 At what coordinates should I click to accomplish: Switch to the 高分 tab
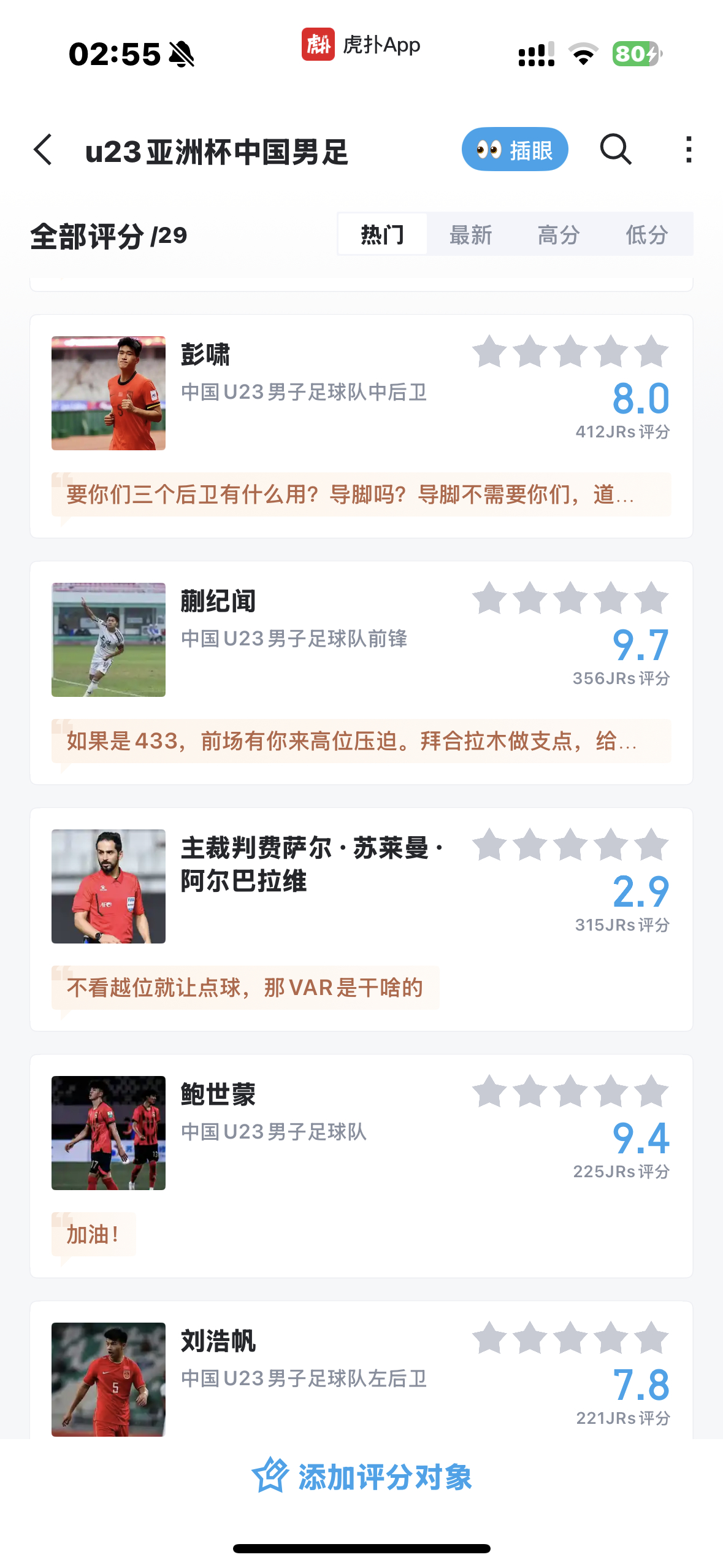coord(558,234)
